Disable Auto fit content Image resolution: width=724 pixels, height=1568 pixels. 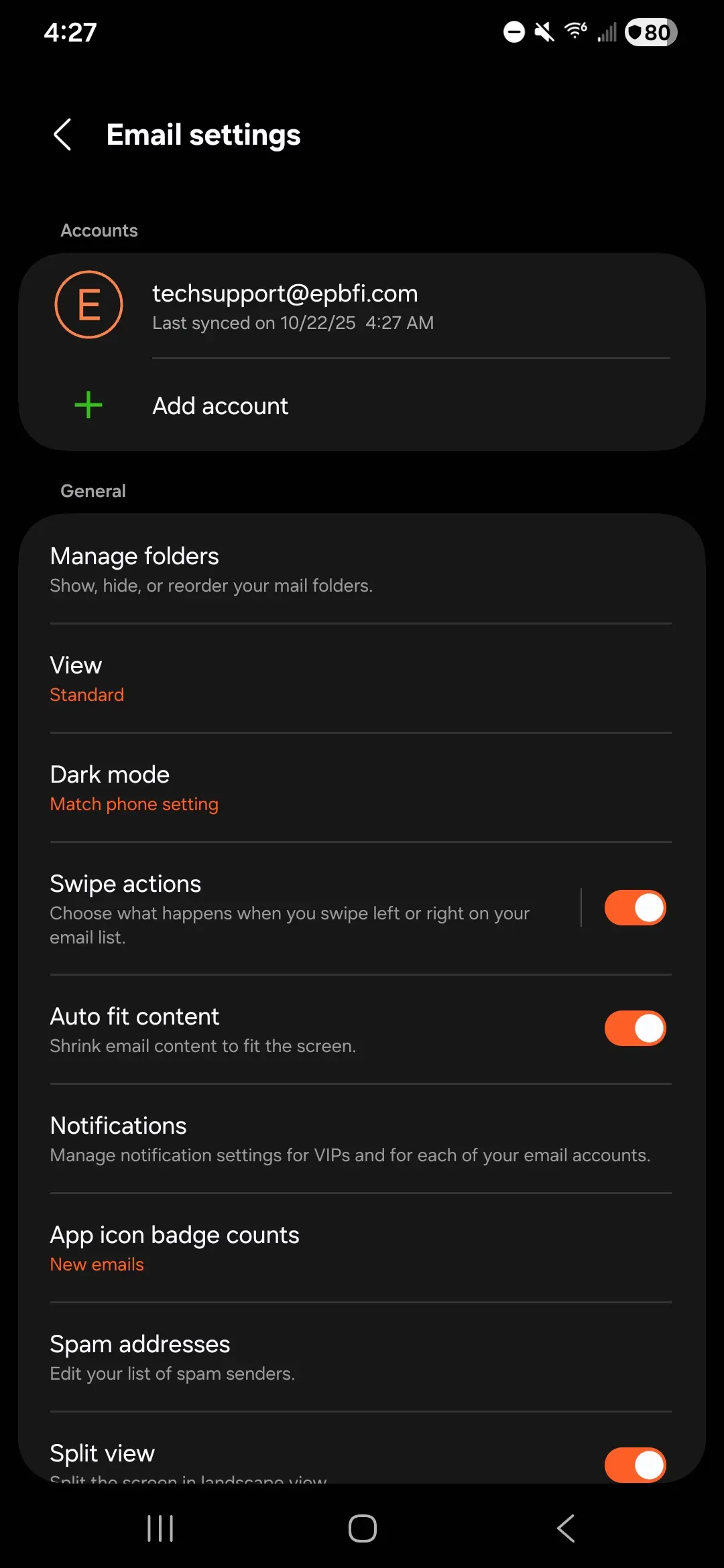[634, 1029]
